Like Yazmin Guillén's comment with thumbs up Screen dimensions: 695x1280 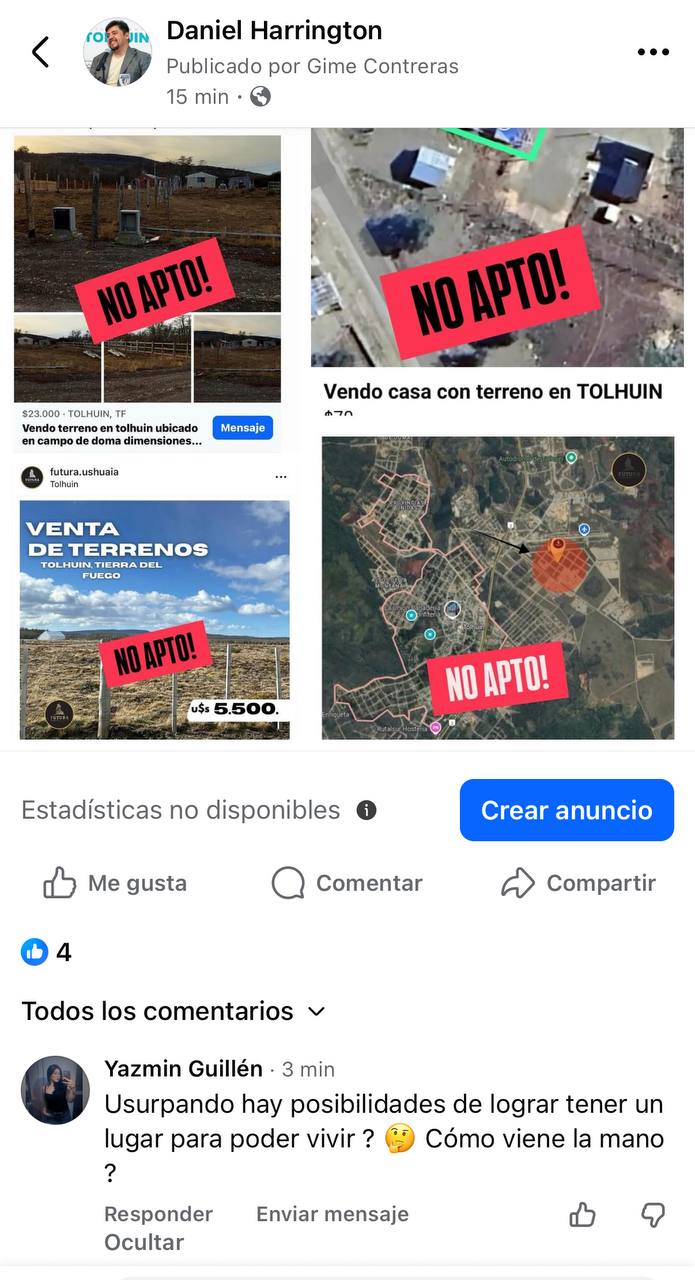[x=582, y=1215]
